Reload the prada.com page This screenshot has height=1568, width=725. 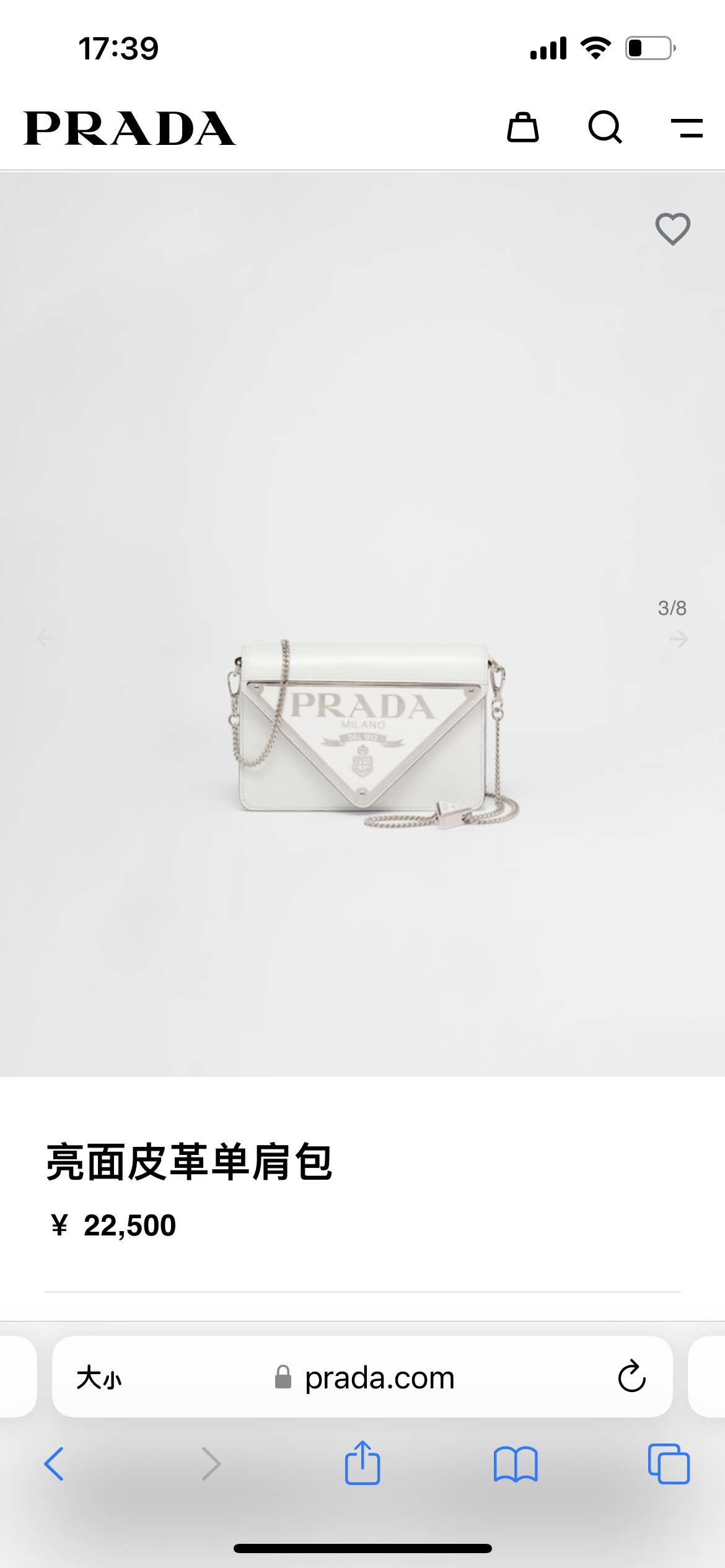(x=631, y=1377)
